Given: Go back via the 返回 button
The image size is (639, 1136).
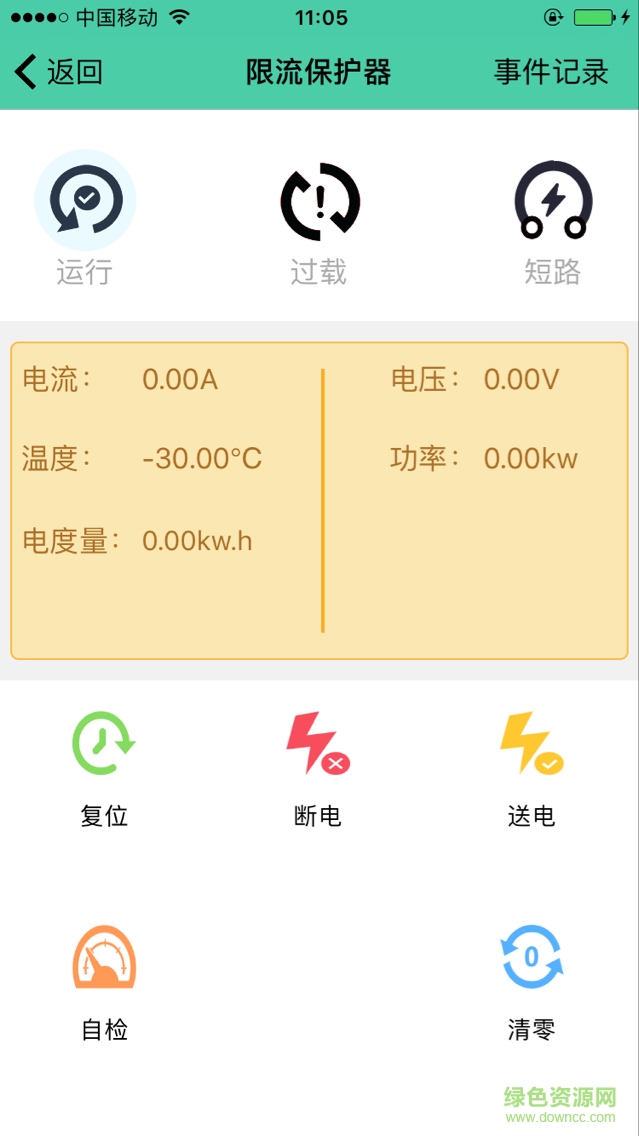Looking at the screenshot, I should point(59,72).
